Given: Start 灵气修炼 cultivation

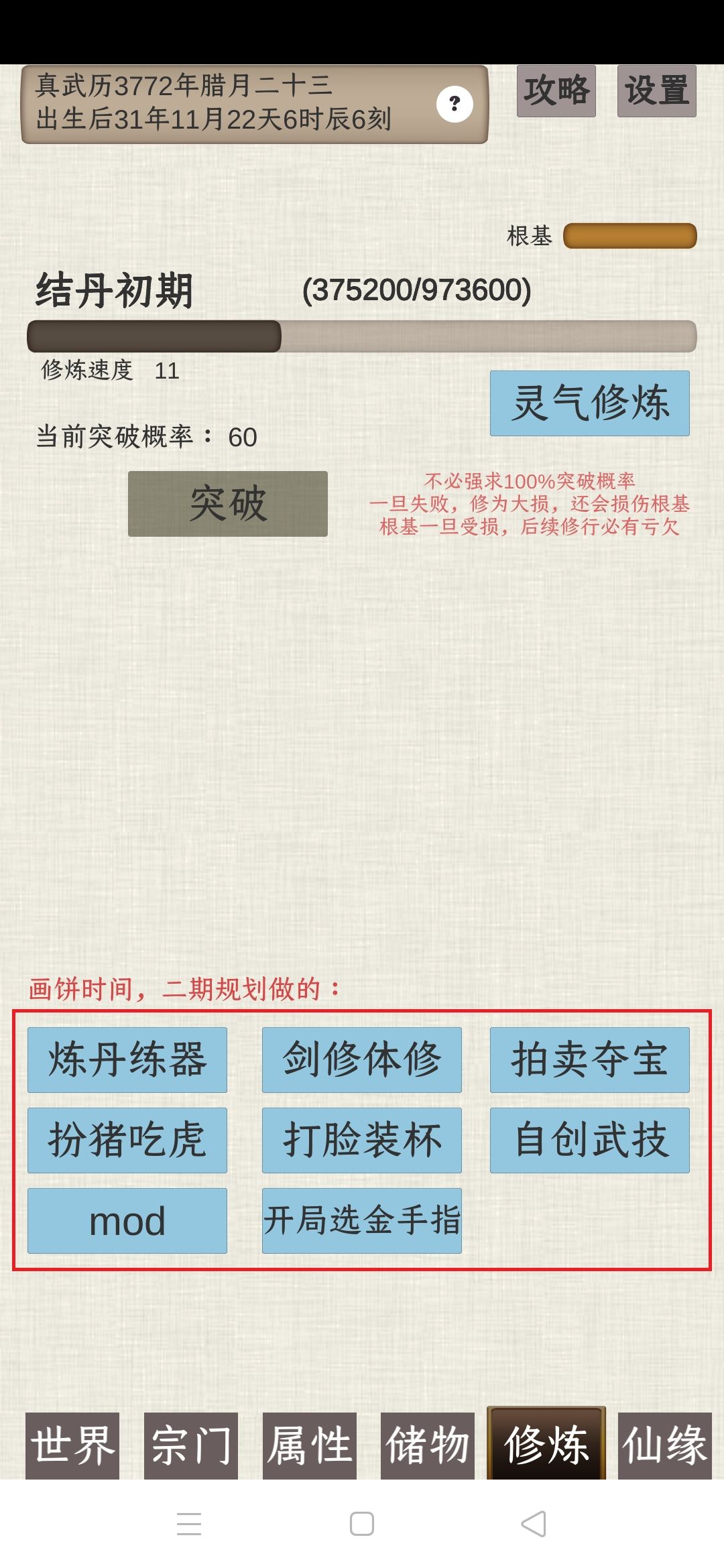Looking at the screenshot, I should pyautogui.click(x=589, y=403).
